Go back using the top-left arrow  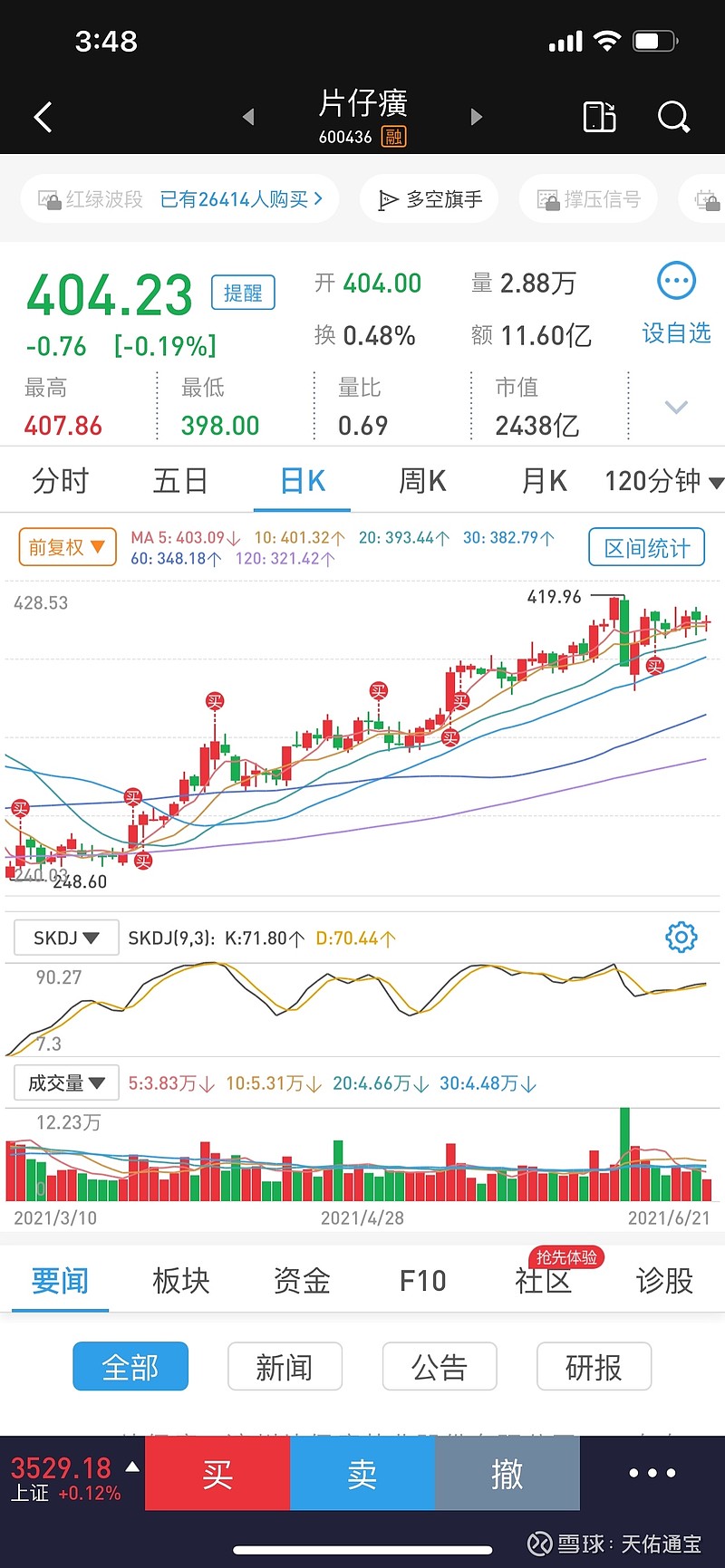pyautogui.click(x=43, y=118)
